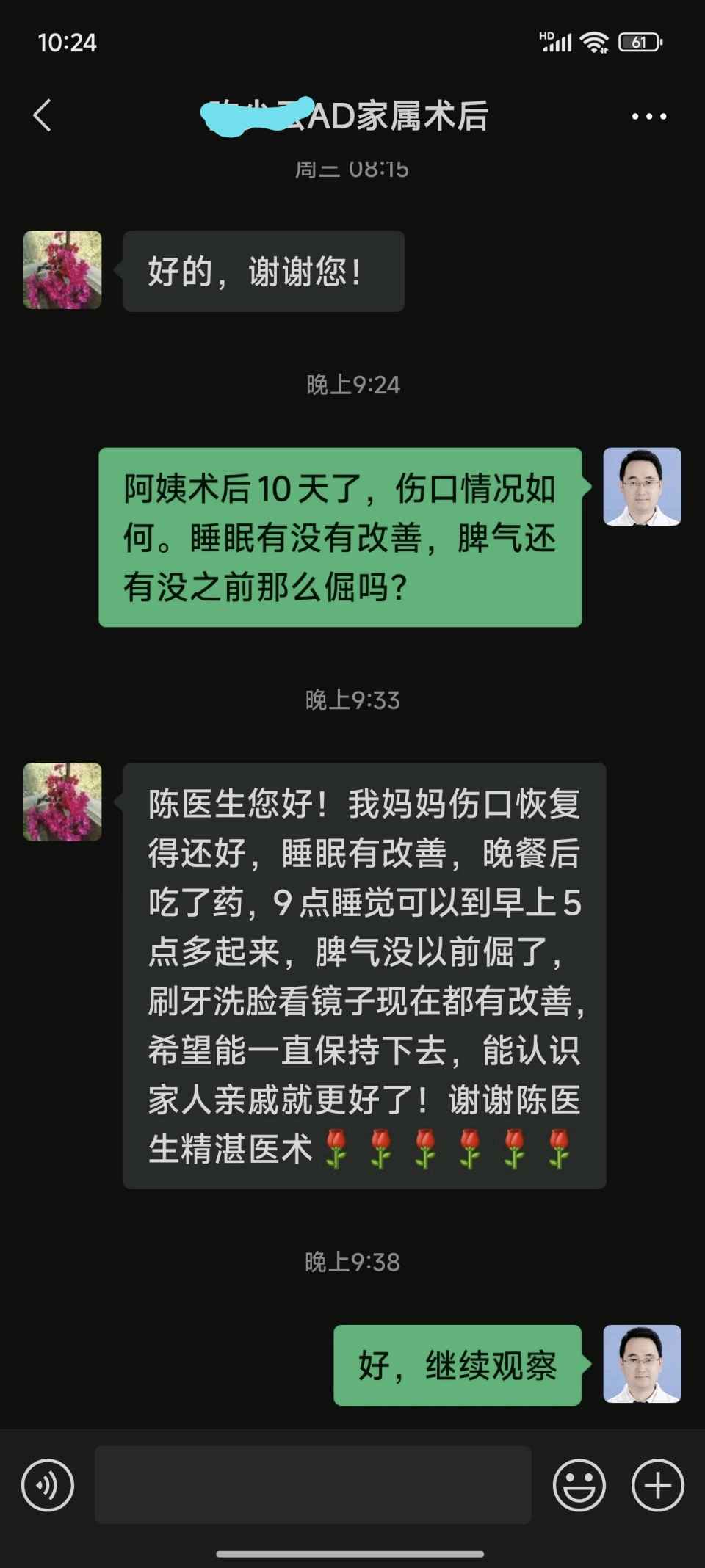The image size is (705, 1568).
Task: Go back to the chat list
Action: (x=43, y=116)
